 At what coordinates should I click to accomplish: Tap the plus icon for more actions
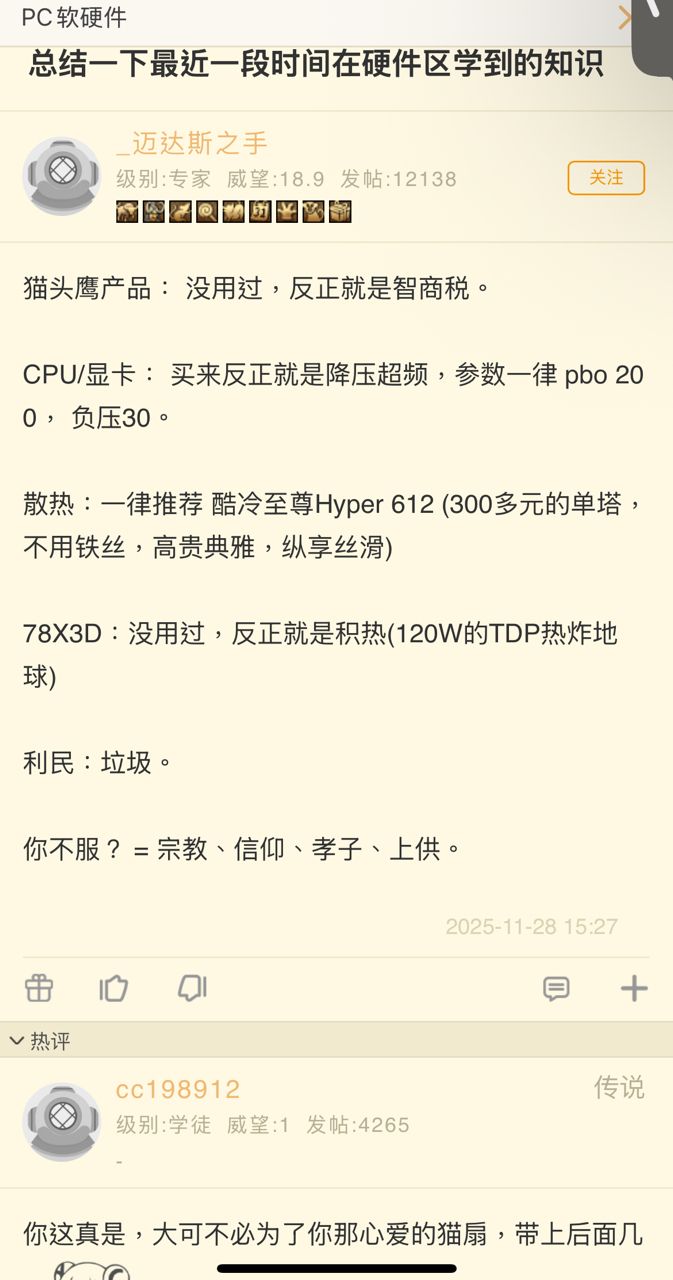point(634,989)
